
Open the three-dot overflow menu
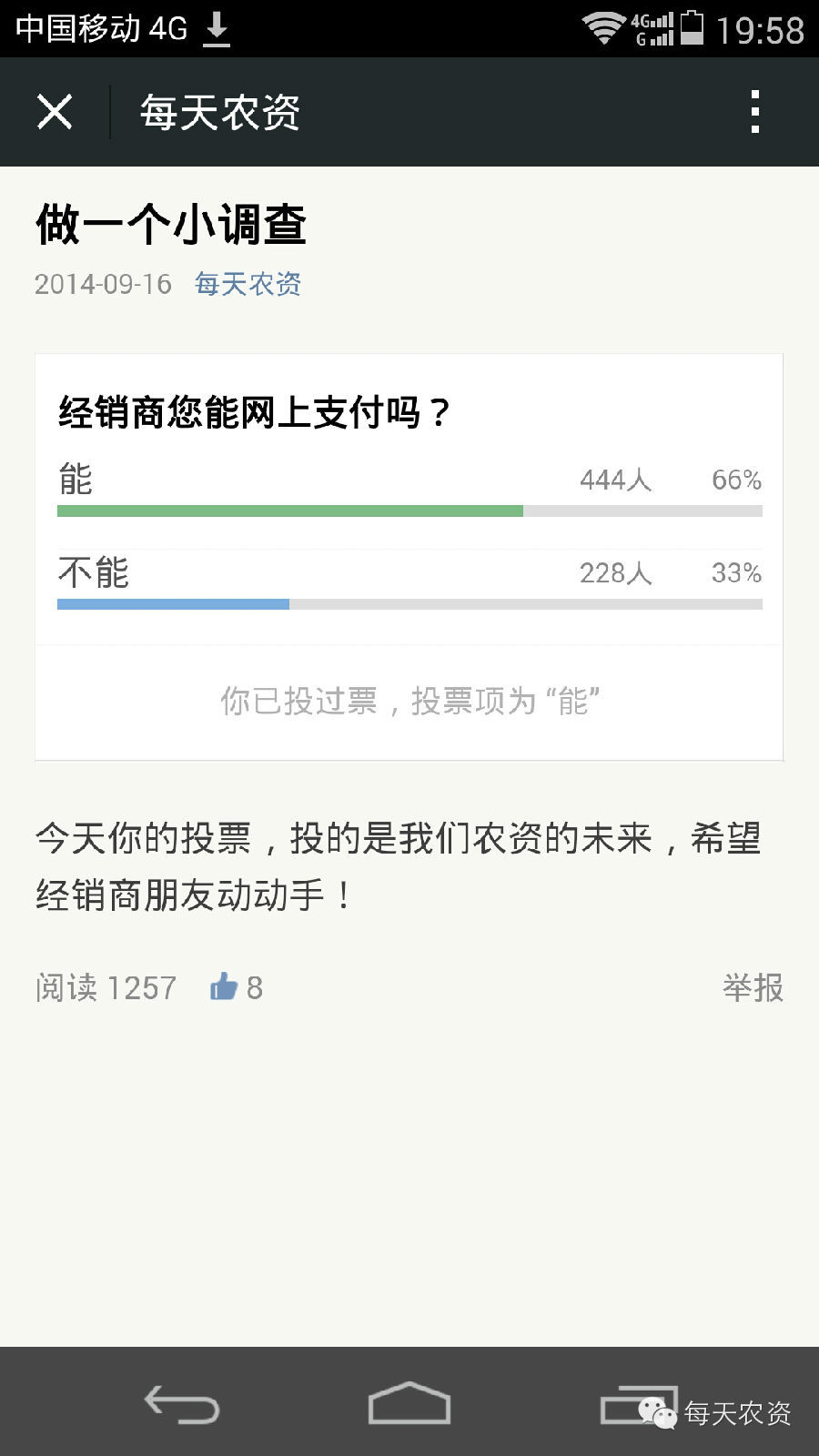coord(754,112)
